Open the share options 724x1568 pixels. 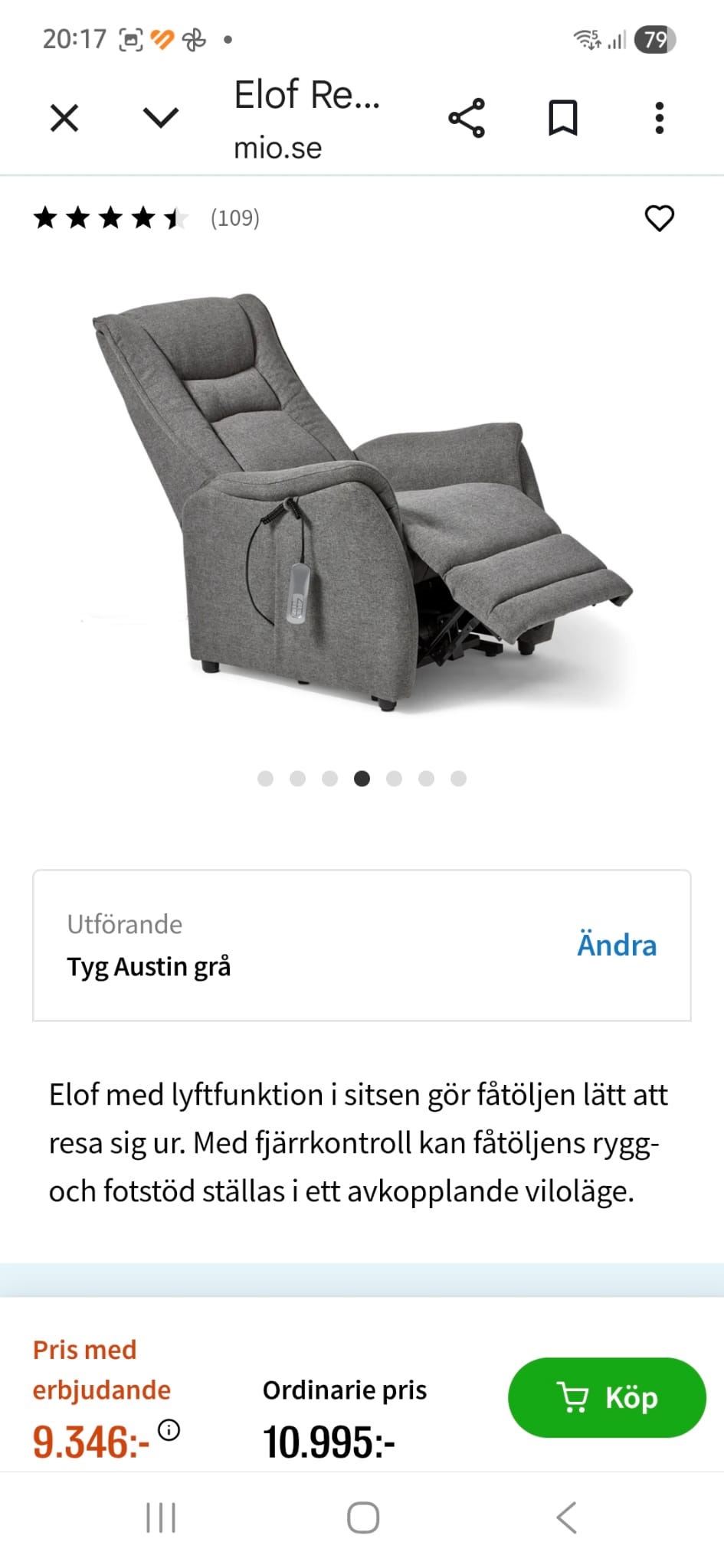(468, 116)
